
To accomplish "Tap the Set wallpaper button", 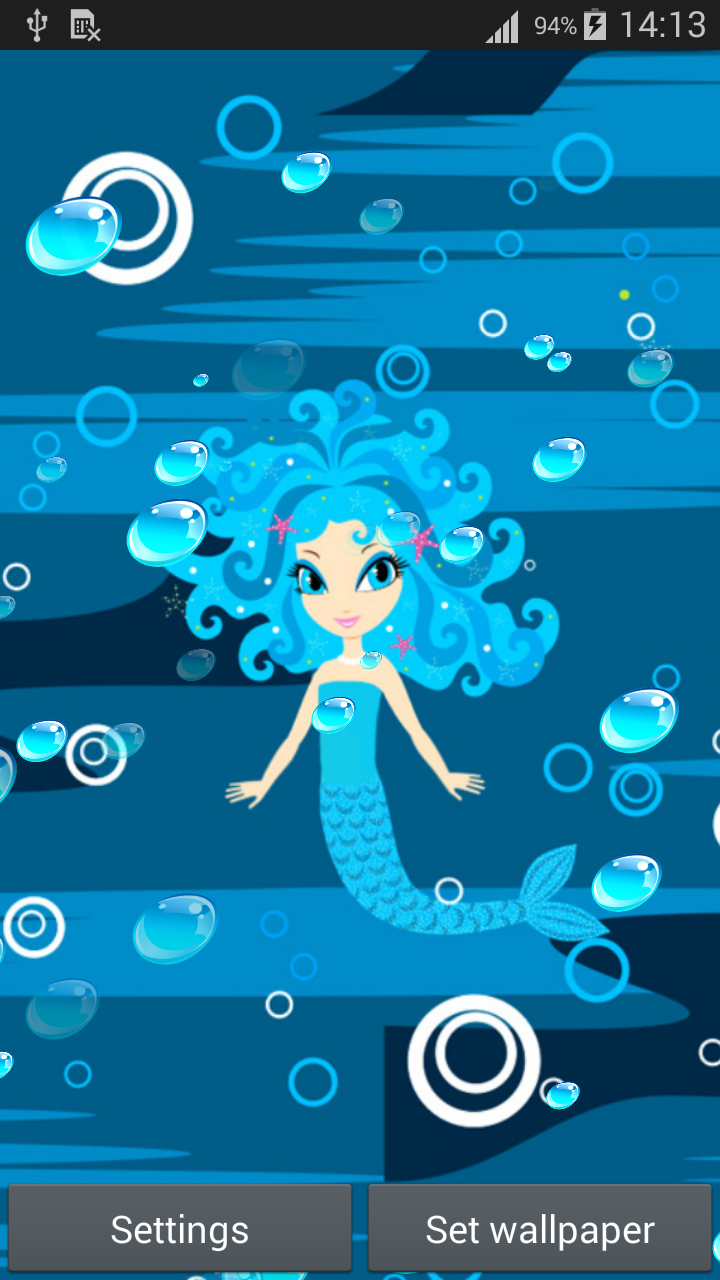I will point(540,1229).
